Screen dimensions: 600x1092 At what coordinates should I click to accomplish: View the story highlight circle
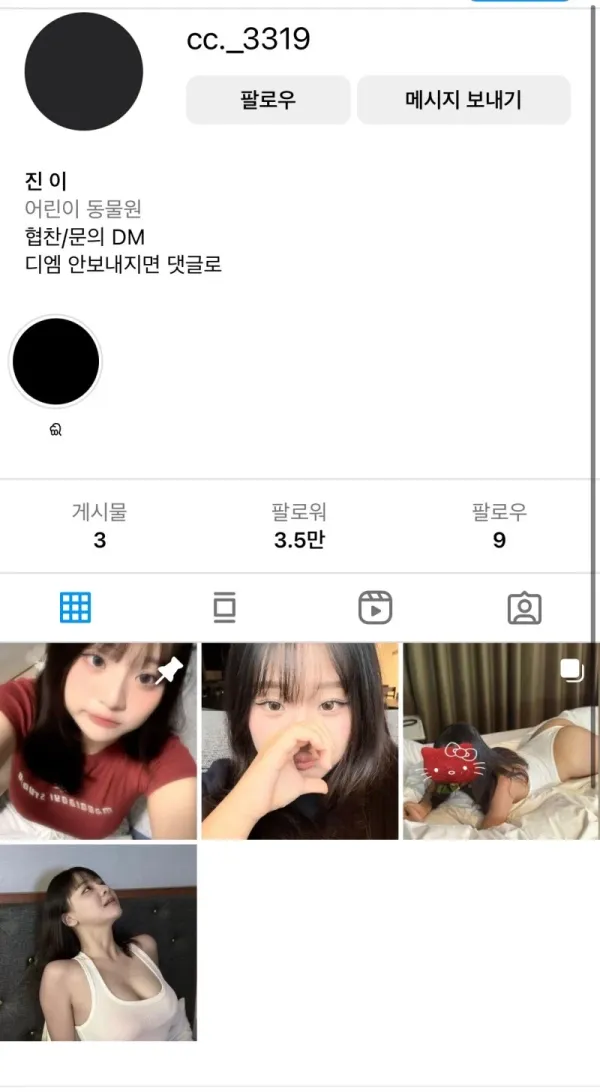click(x=55, y=361)
